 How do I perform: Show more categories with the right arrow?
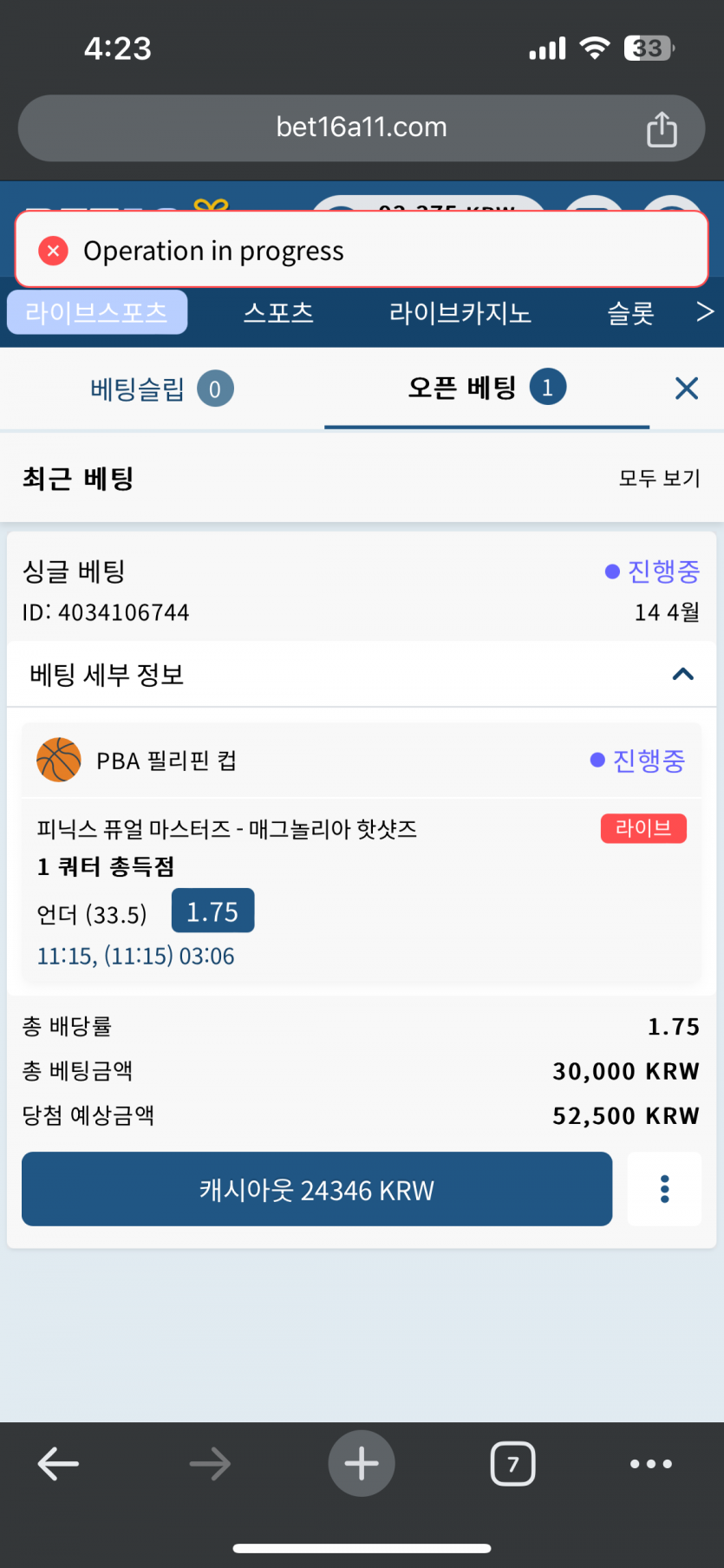pyautogui.click(x=705, y=311)
